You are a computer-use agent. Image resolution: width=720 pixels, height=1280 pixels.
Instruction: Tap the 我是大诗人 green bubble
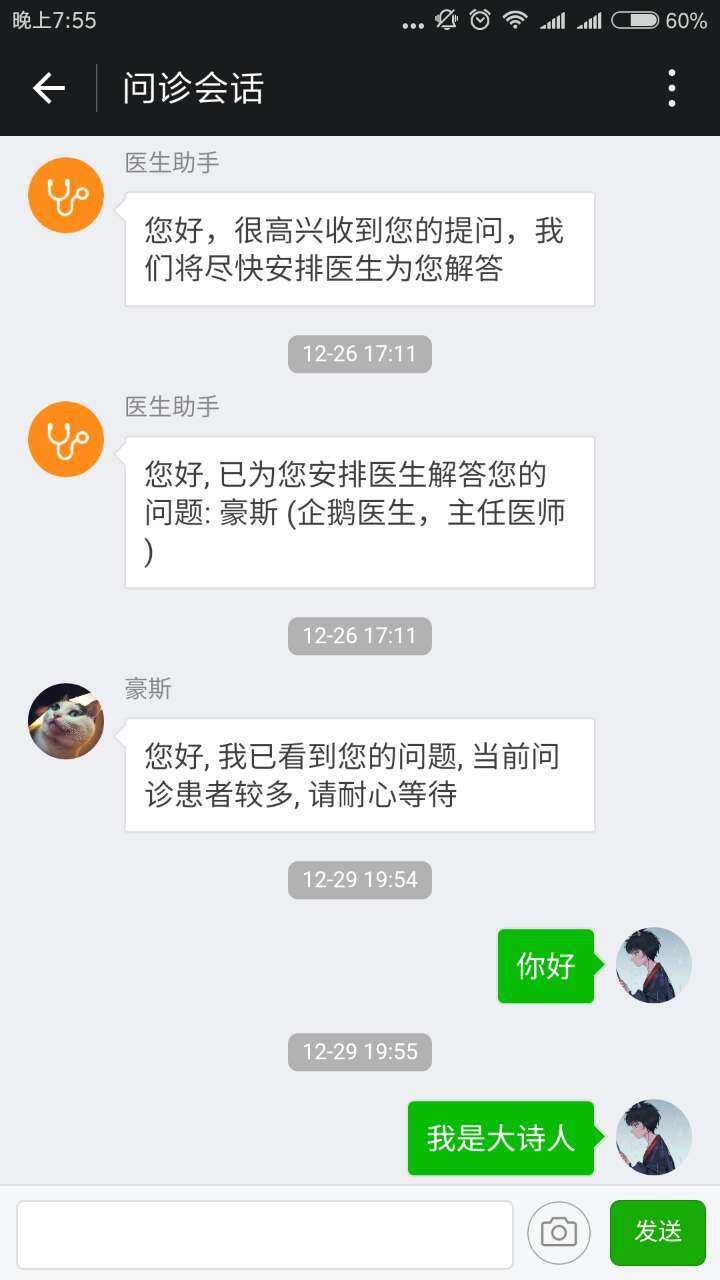click(x=500, y=1137)
